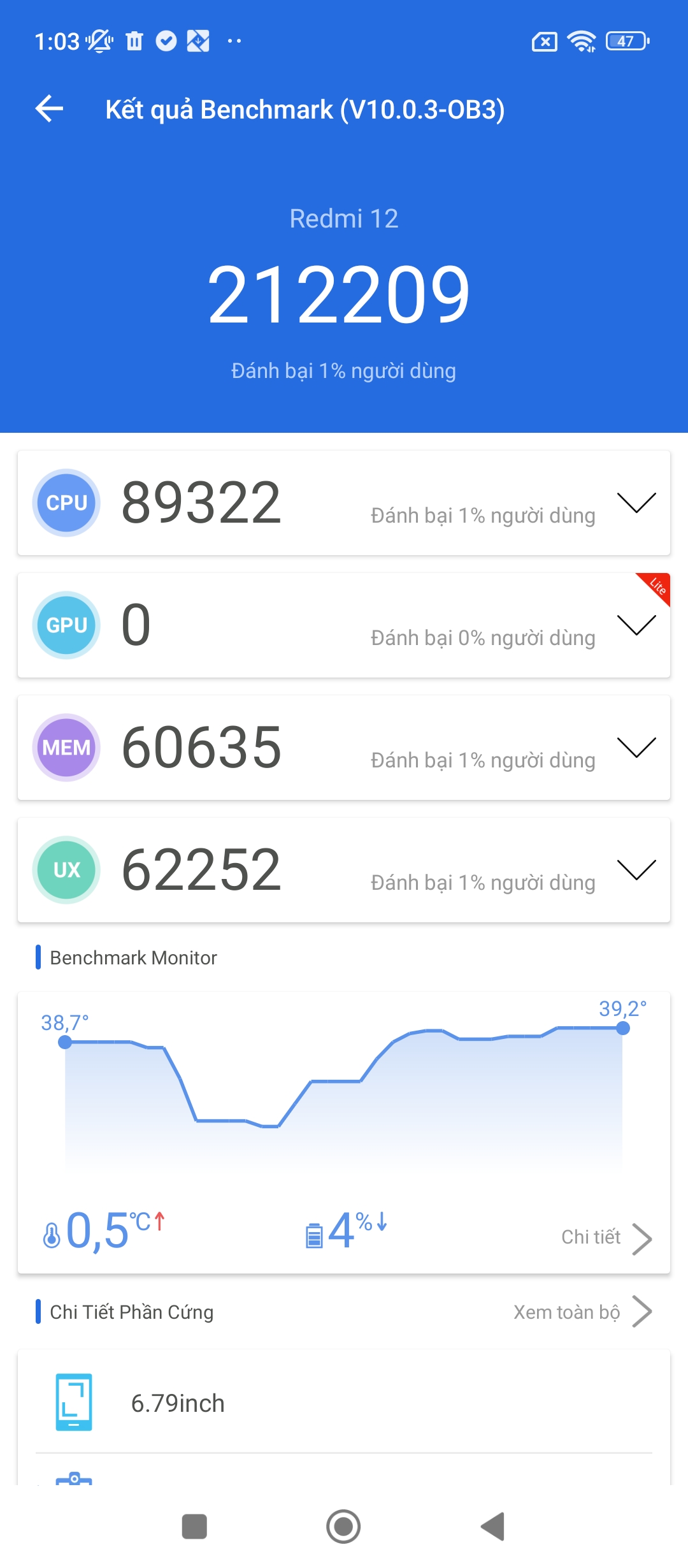Go back from Benchmark results

(x=50, y=108)
